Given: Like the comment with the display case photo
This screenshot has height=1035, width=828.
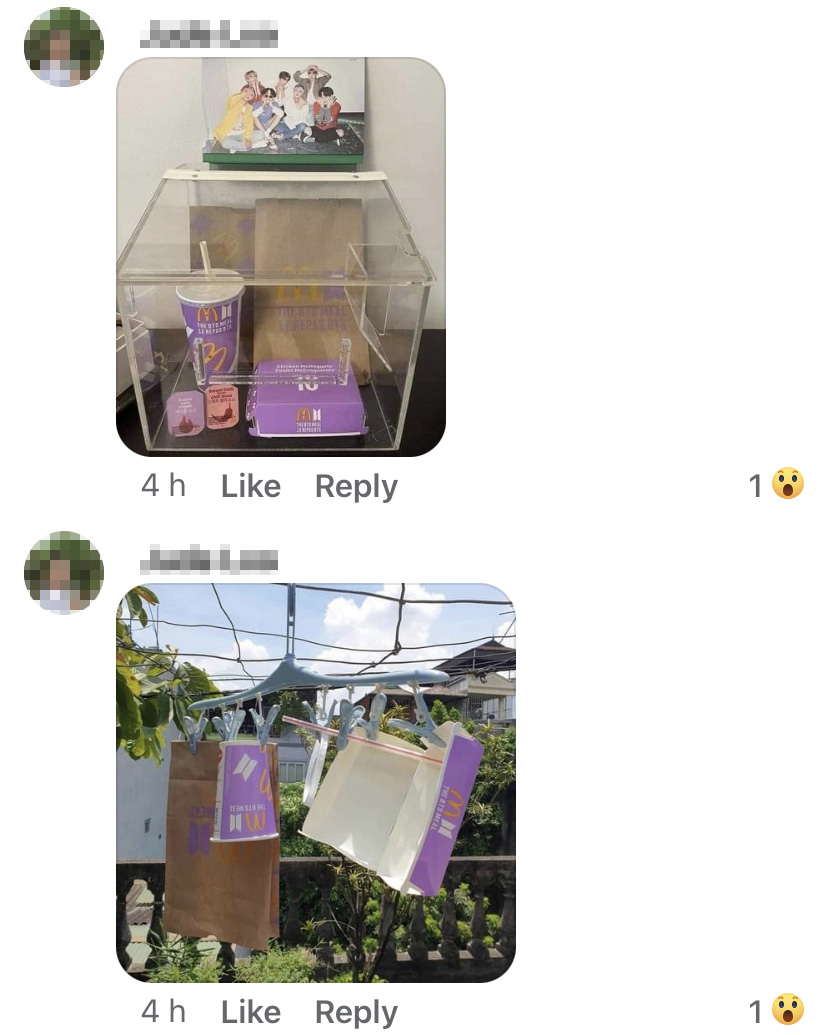Looking at the screenshot, I should (x=250, y=486).
